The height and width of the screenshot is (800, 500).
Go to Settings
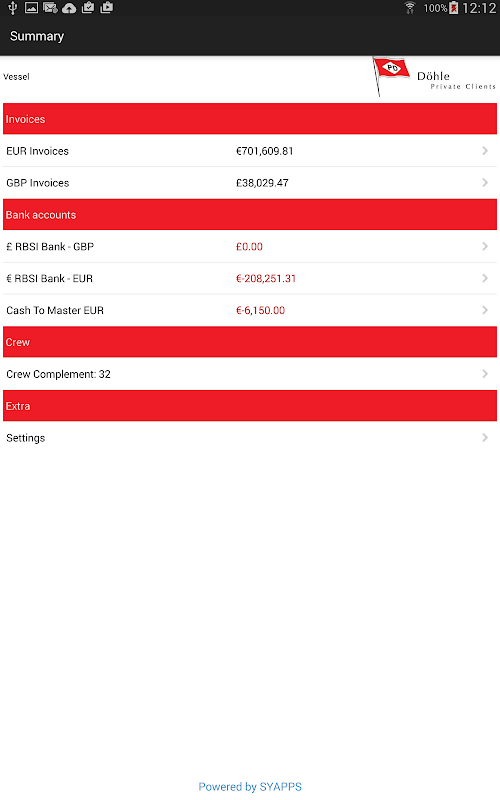250,438
